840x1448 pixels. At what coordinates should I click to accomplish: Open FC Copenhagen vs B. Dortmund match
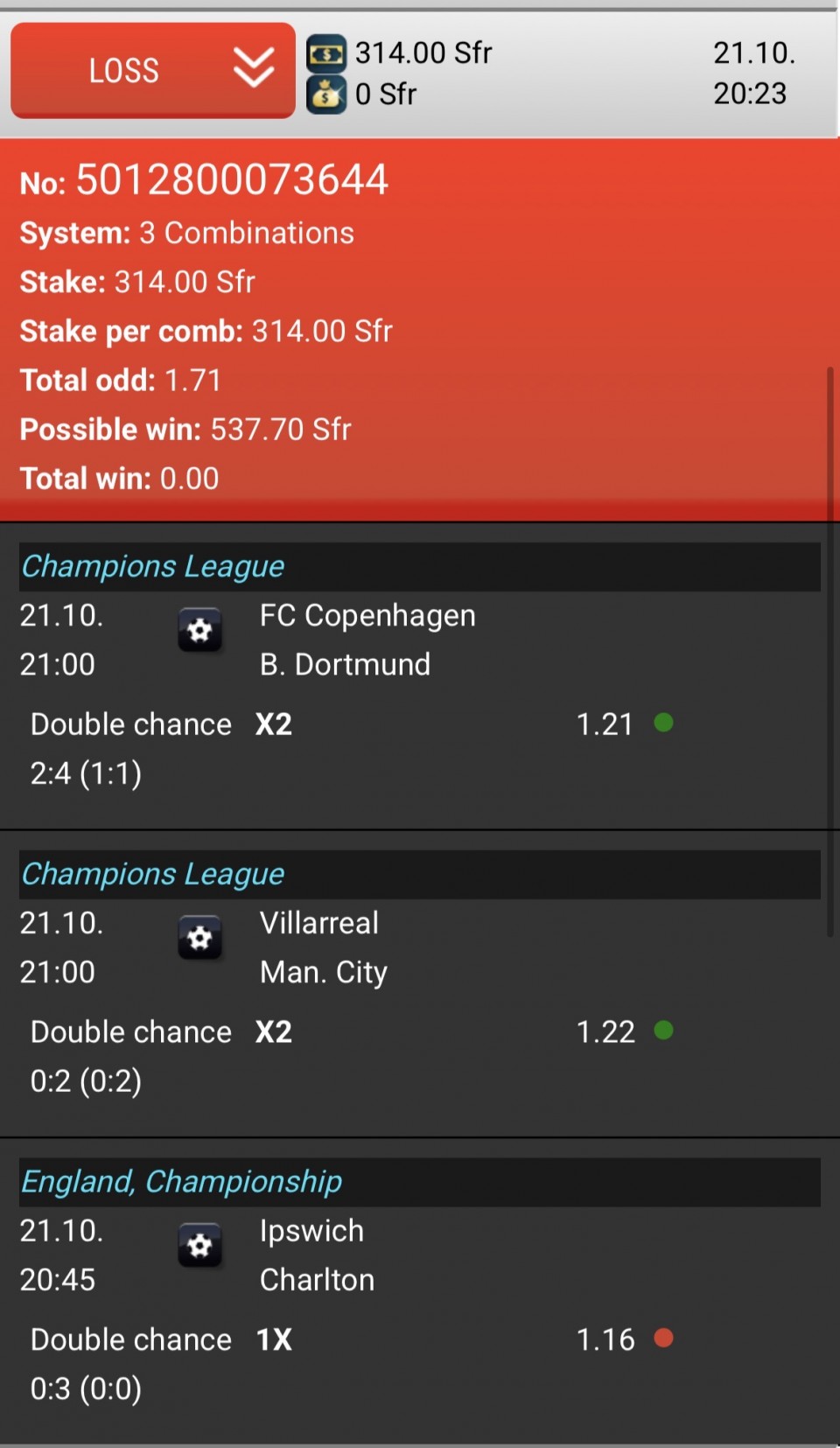pyautogui.click(x=367, y=640)
